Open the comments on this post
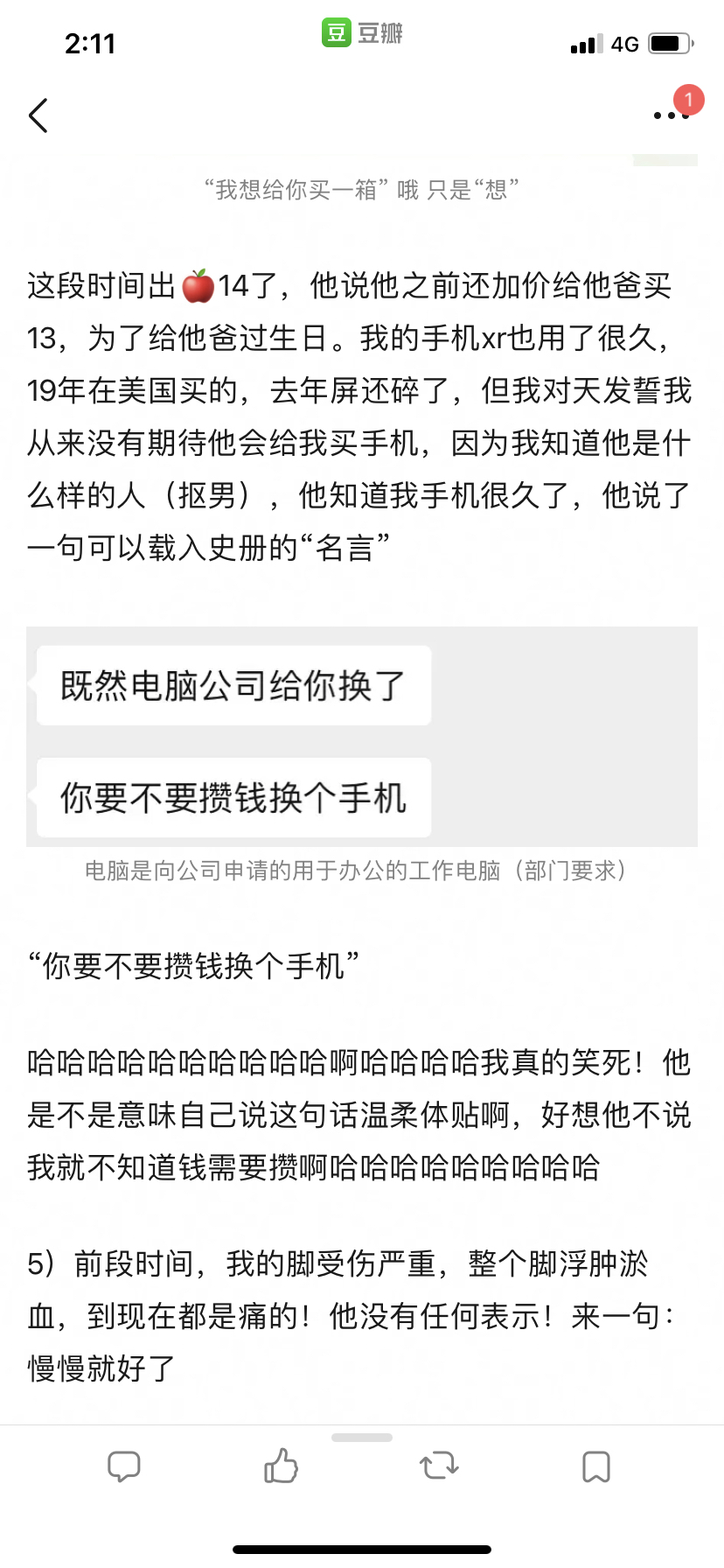Viewport: 724px width, 1568px height. [x=123, y=1466]
